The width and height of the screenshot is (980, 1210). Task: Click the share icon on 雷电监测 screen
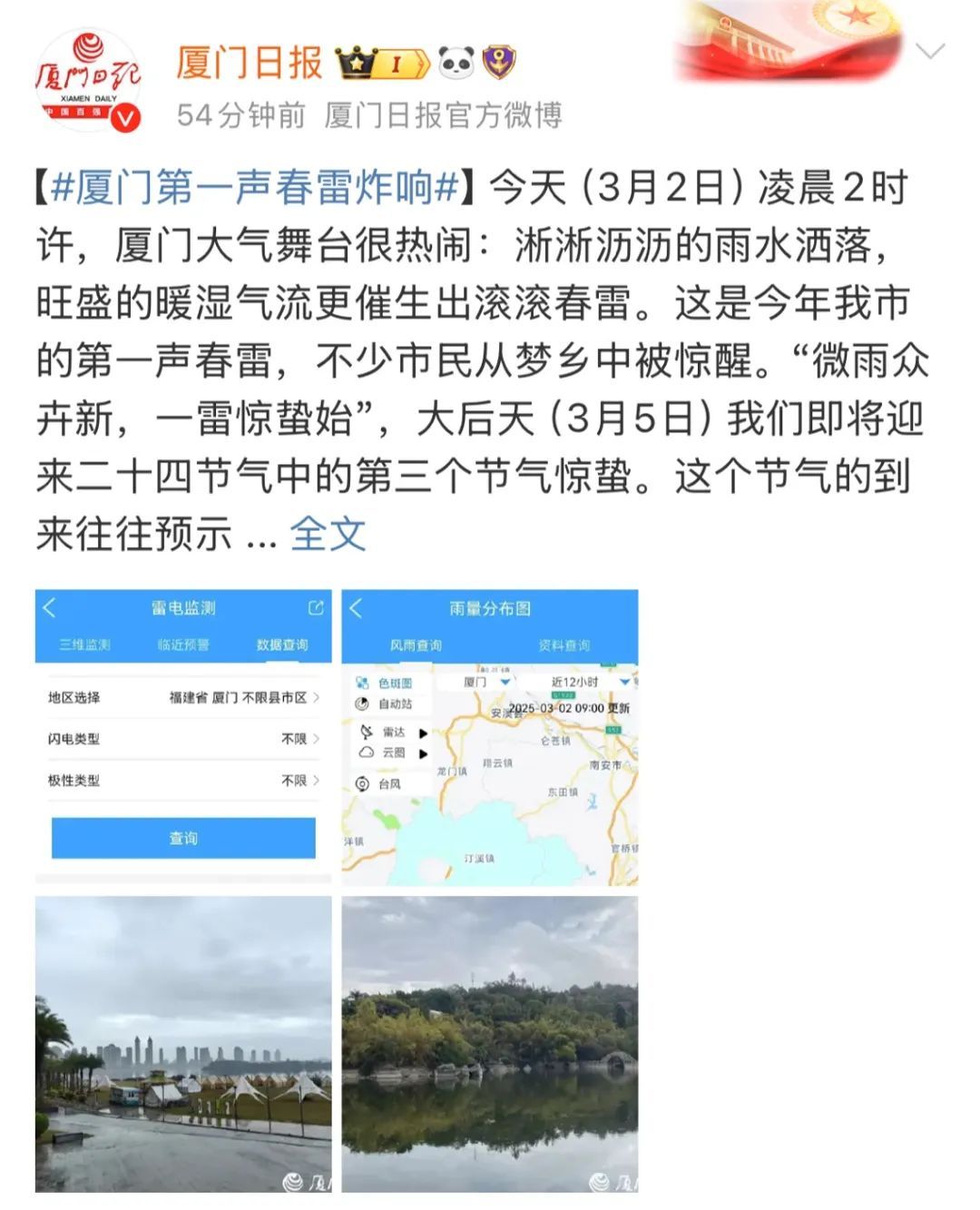coord(316,608)
